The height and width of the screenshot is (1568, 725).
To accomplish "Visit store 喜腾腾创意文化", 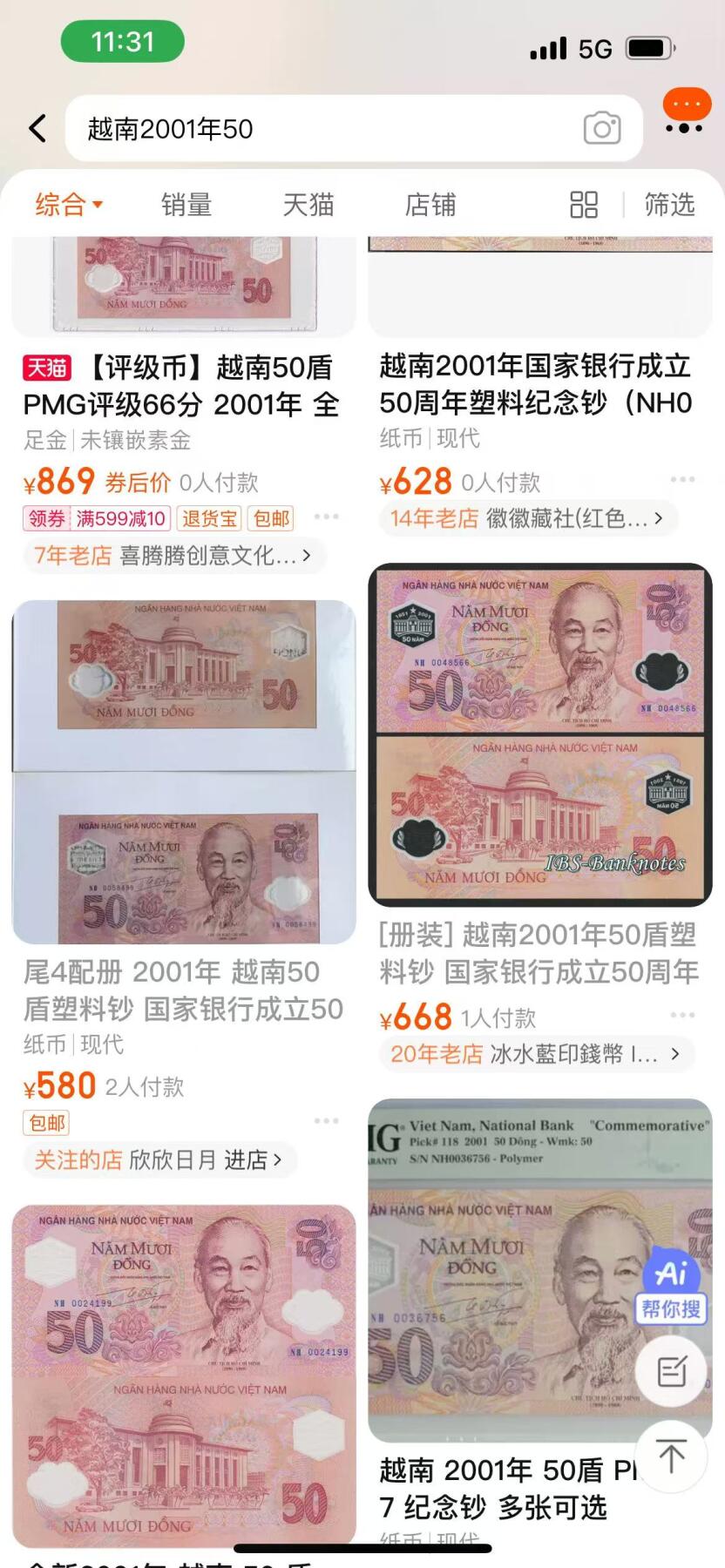I will click(x=173, y=556).
